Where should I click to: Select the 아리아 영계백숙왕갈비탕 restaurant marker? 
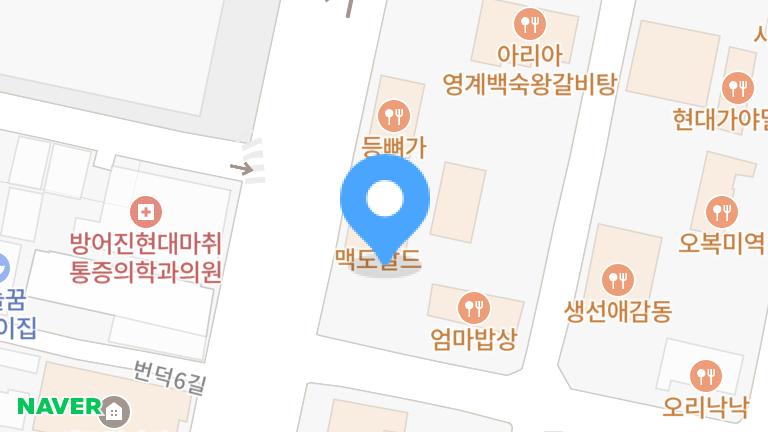(x=529, y=22)
